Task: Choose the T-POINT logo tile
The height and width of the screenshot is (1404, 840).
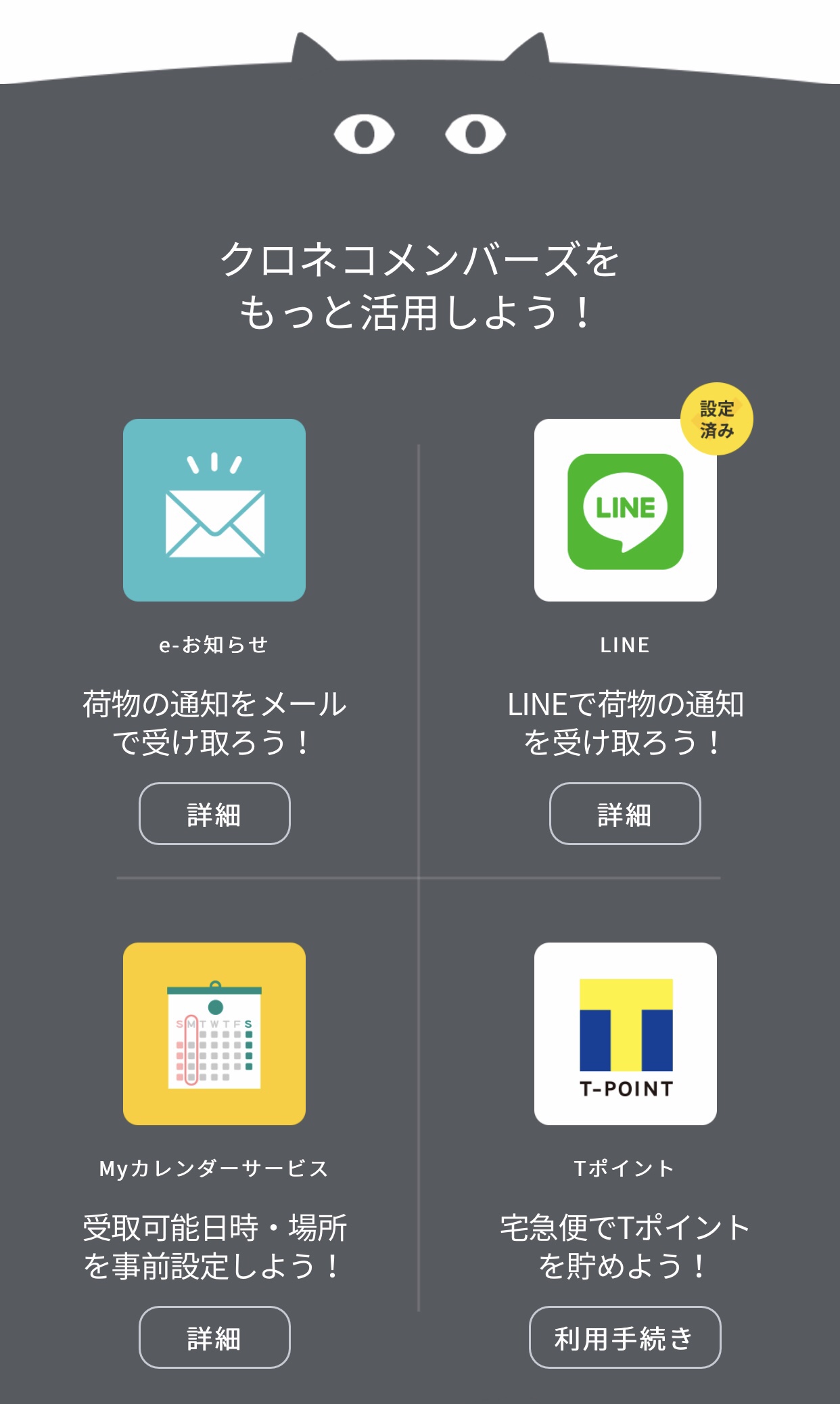Action: click(625, 1034)
